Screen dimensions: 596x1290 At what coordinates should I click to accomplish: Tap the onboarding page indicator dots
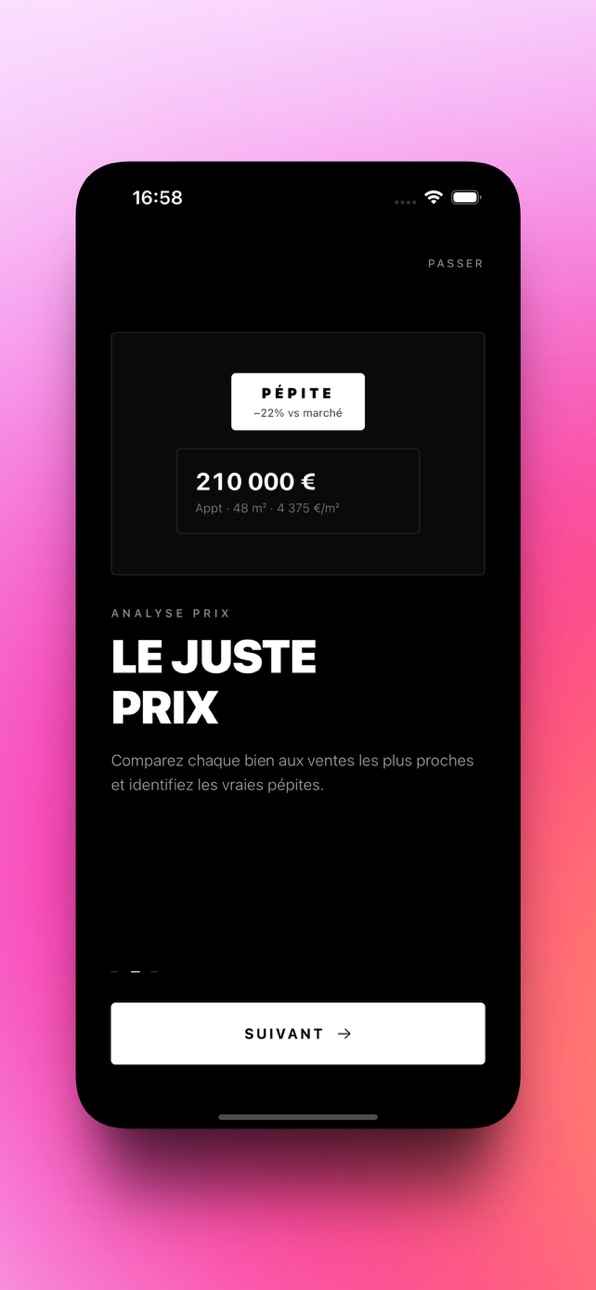[x=135, y=971]
